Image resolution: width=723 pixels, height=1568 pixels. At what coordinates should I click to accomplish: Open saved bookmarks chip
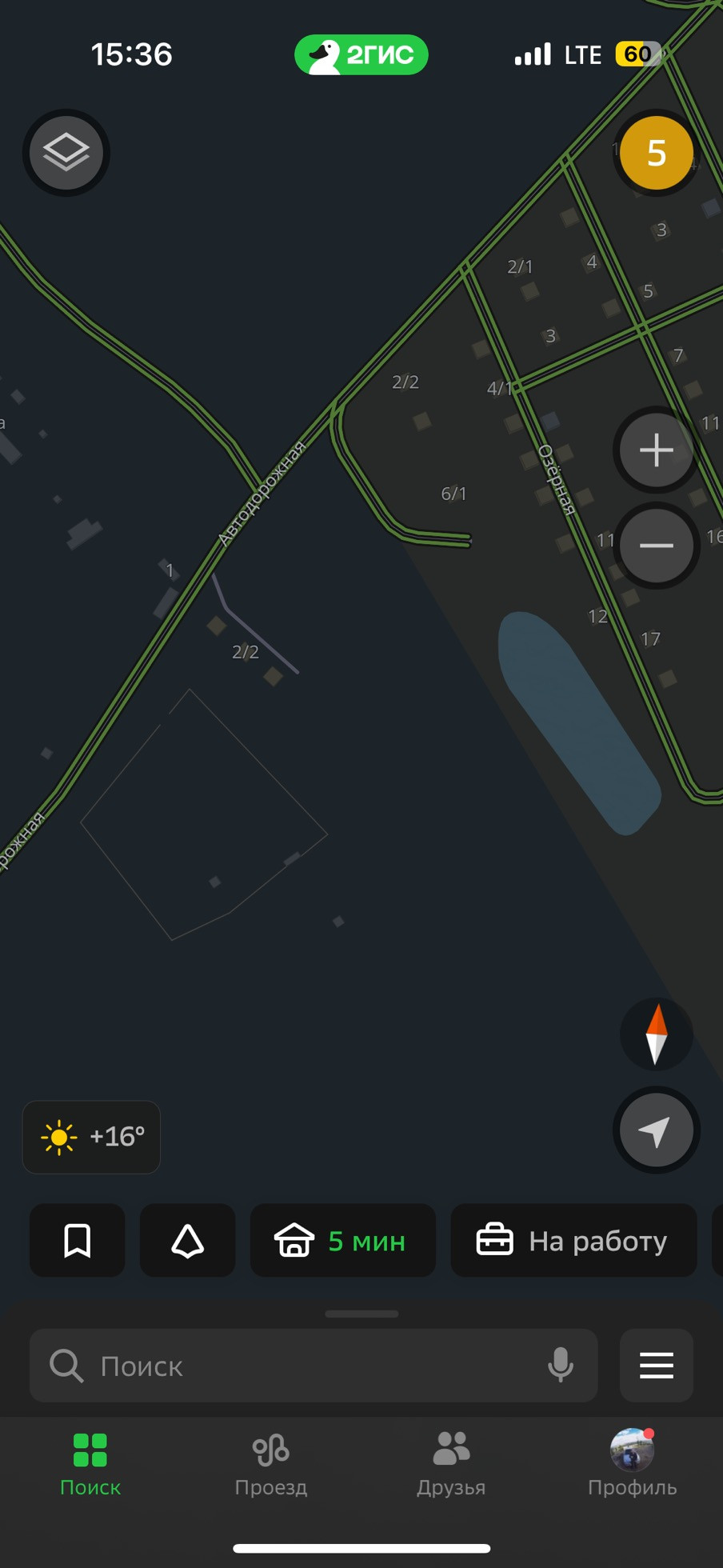click(78, 1240)
